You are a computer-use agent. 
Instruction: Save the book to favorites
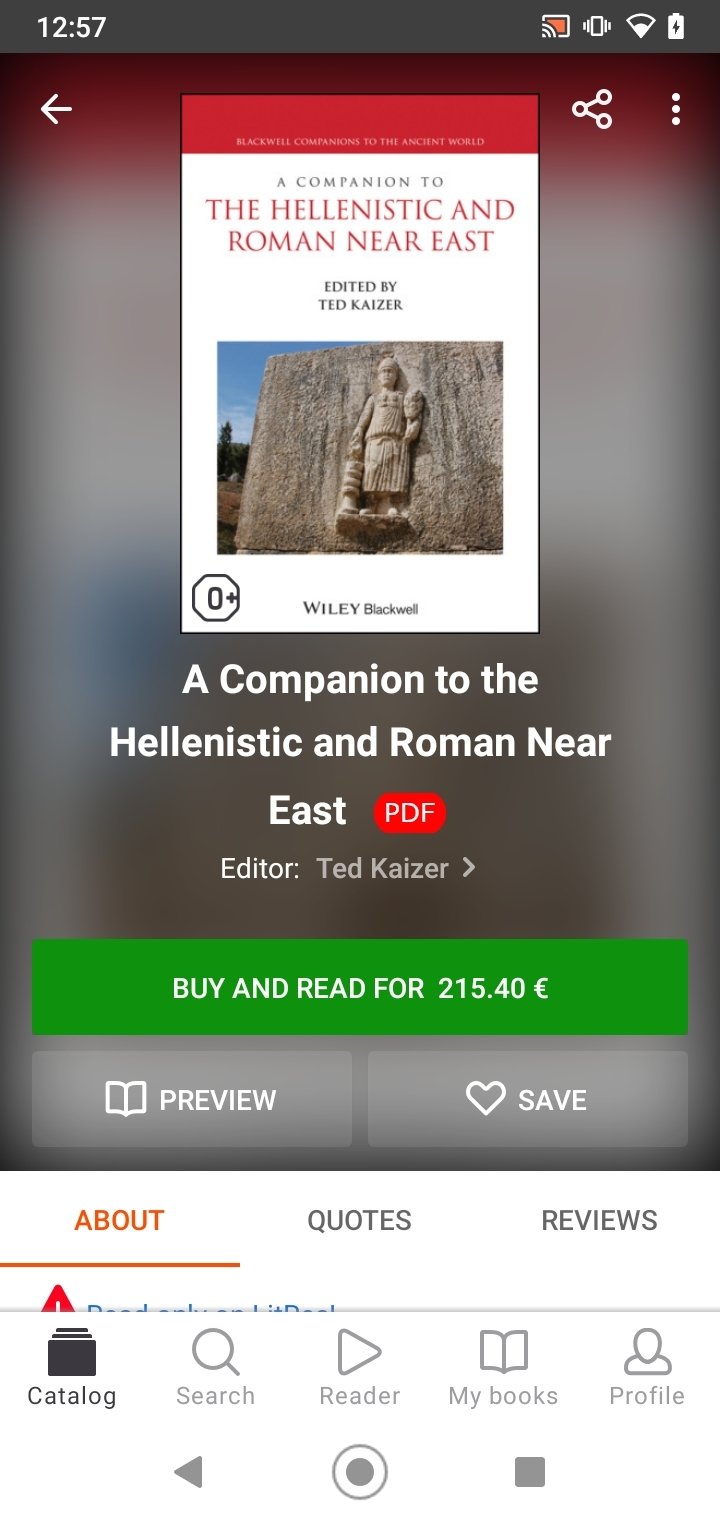pos(528,1099)
